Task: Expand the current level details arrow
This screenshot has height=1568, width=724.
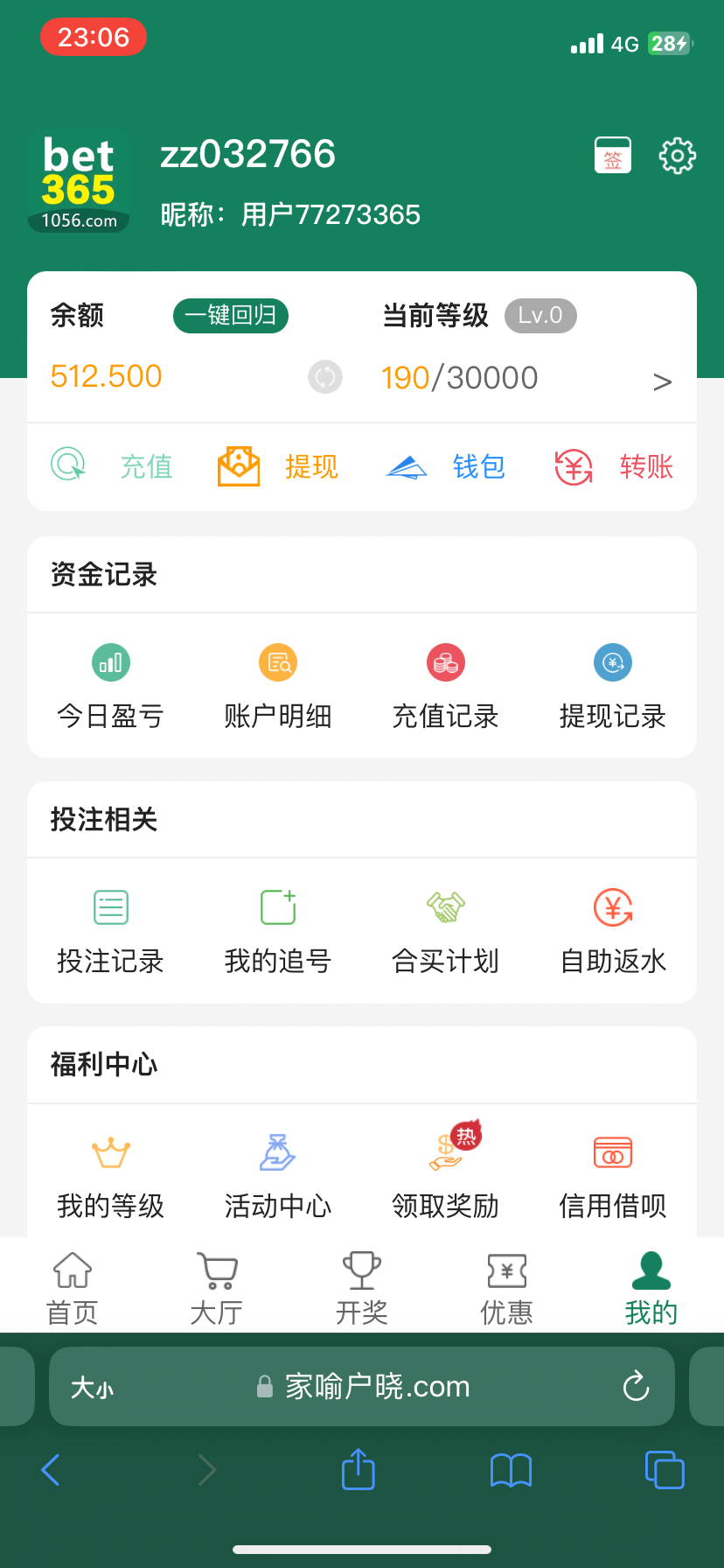Action: (x=662, y=381)
